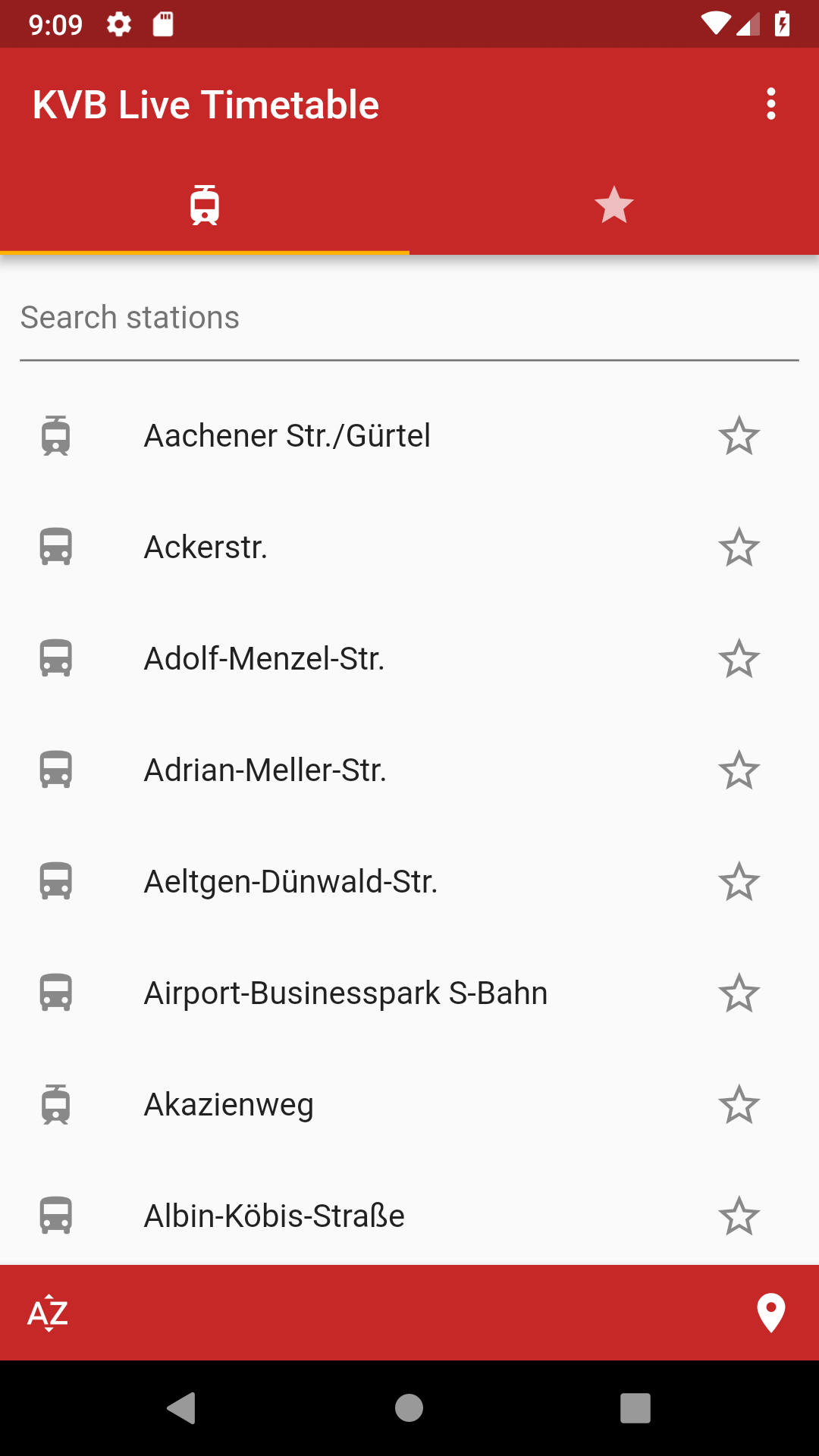
Task: Select the stations tram tab
Action: coord(205,205)
